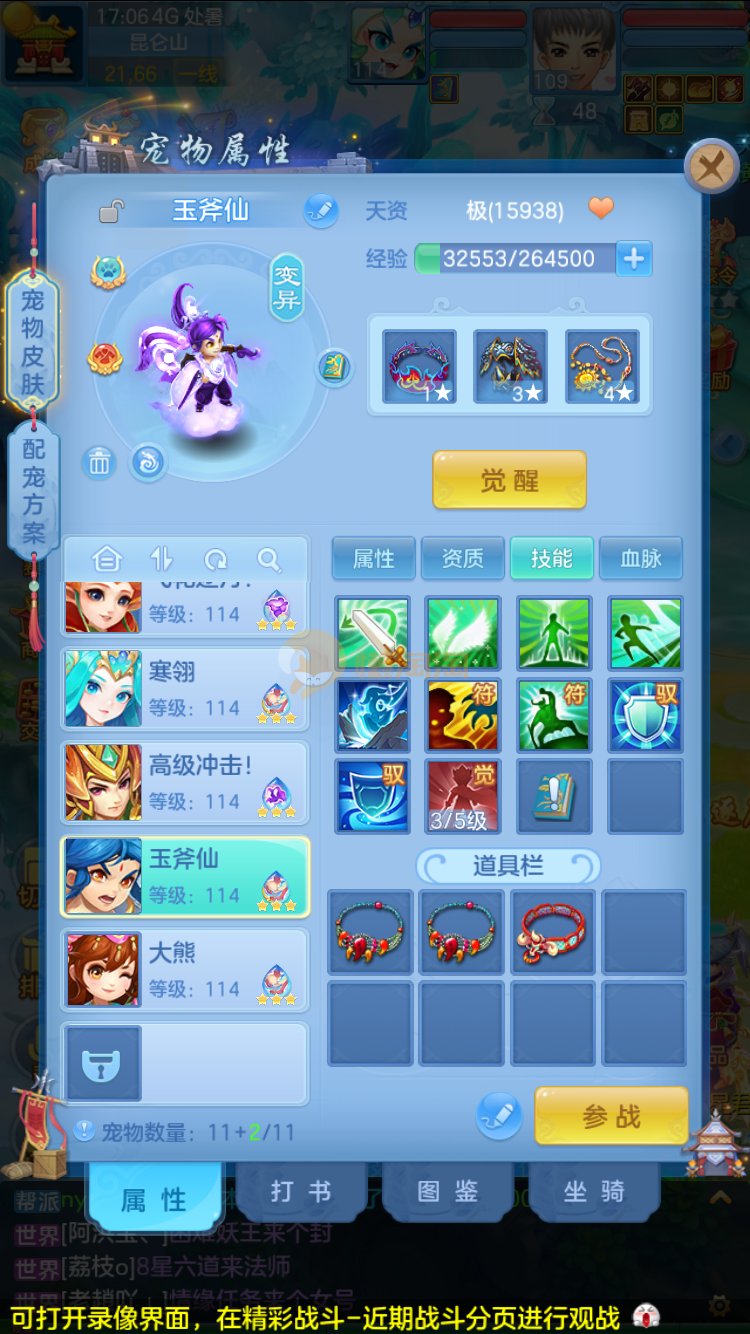The height and width of the screenshot is (1334, 750).
Task: Select pet 寒翎 in the list
Action: [x=186, y=689]
